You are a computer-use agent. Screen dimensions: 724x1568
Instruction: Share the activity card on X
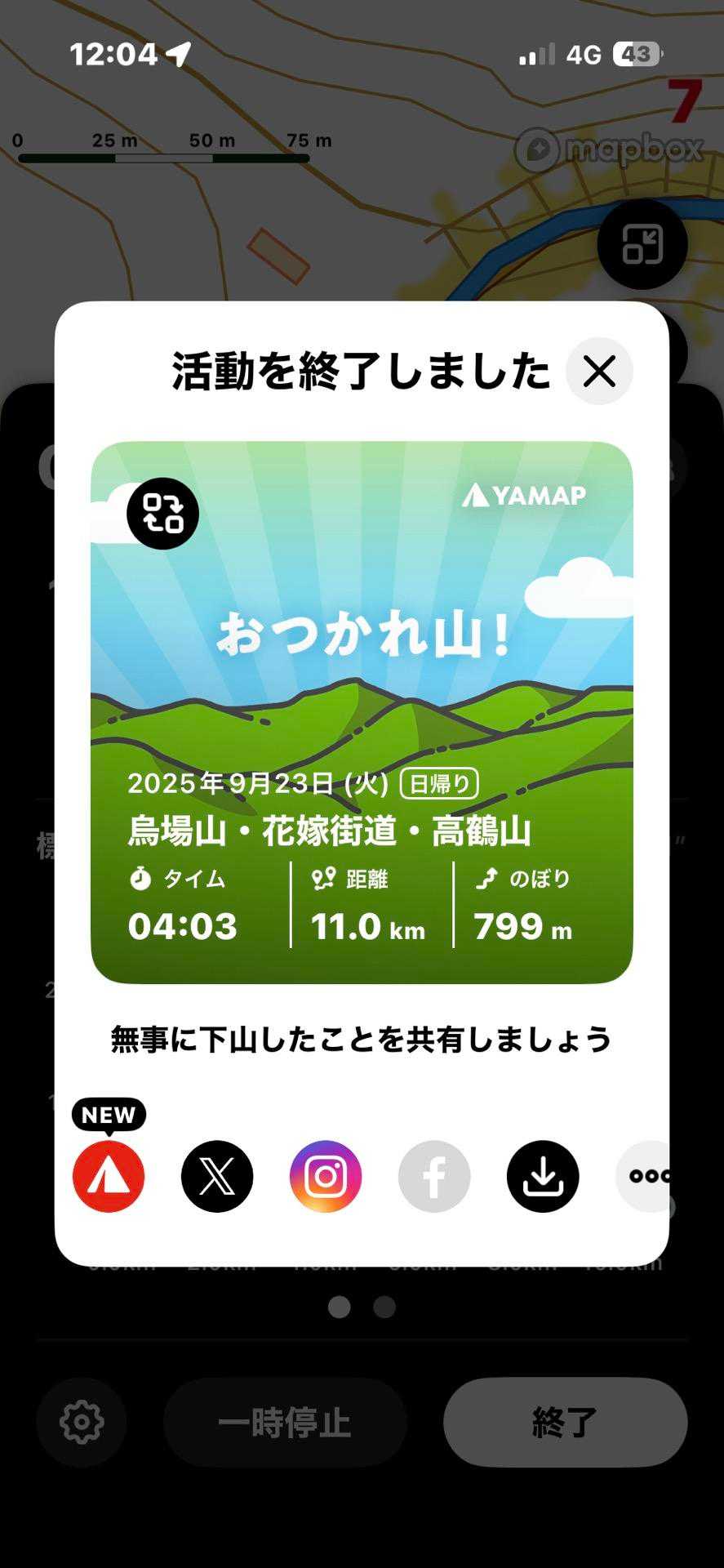click(217, 1176)
